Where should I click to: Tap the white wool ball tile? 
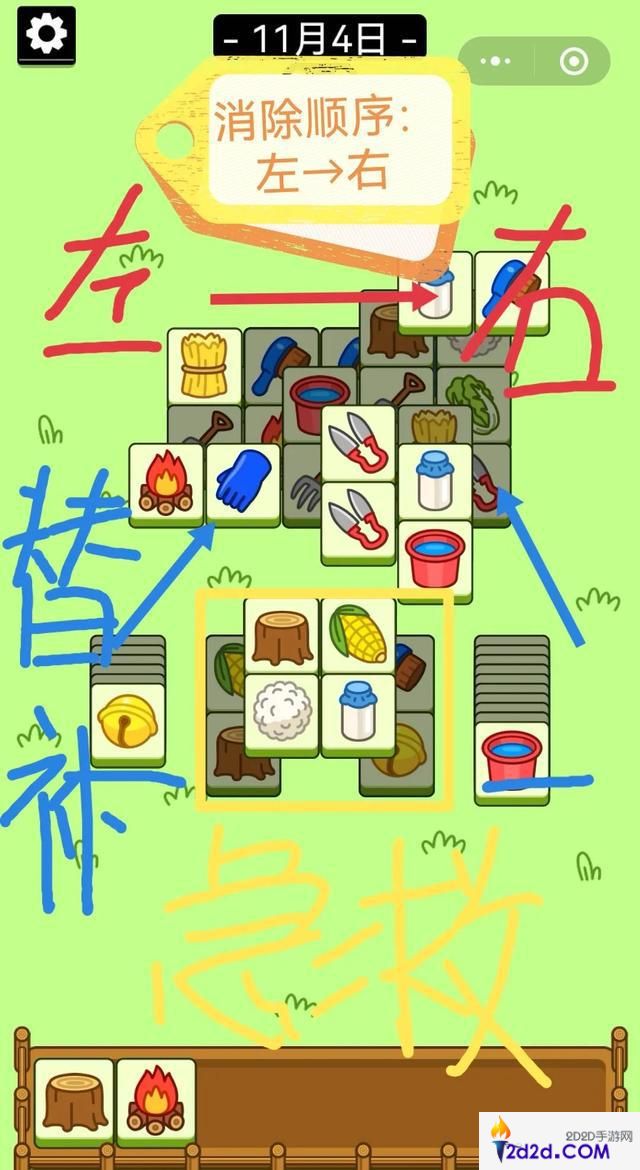point(281,712)
